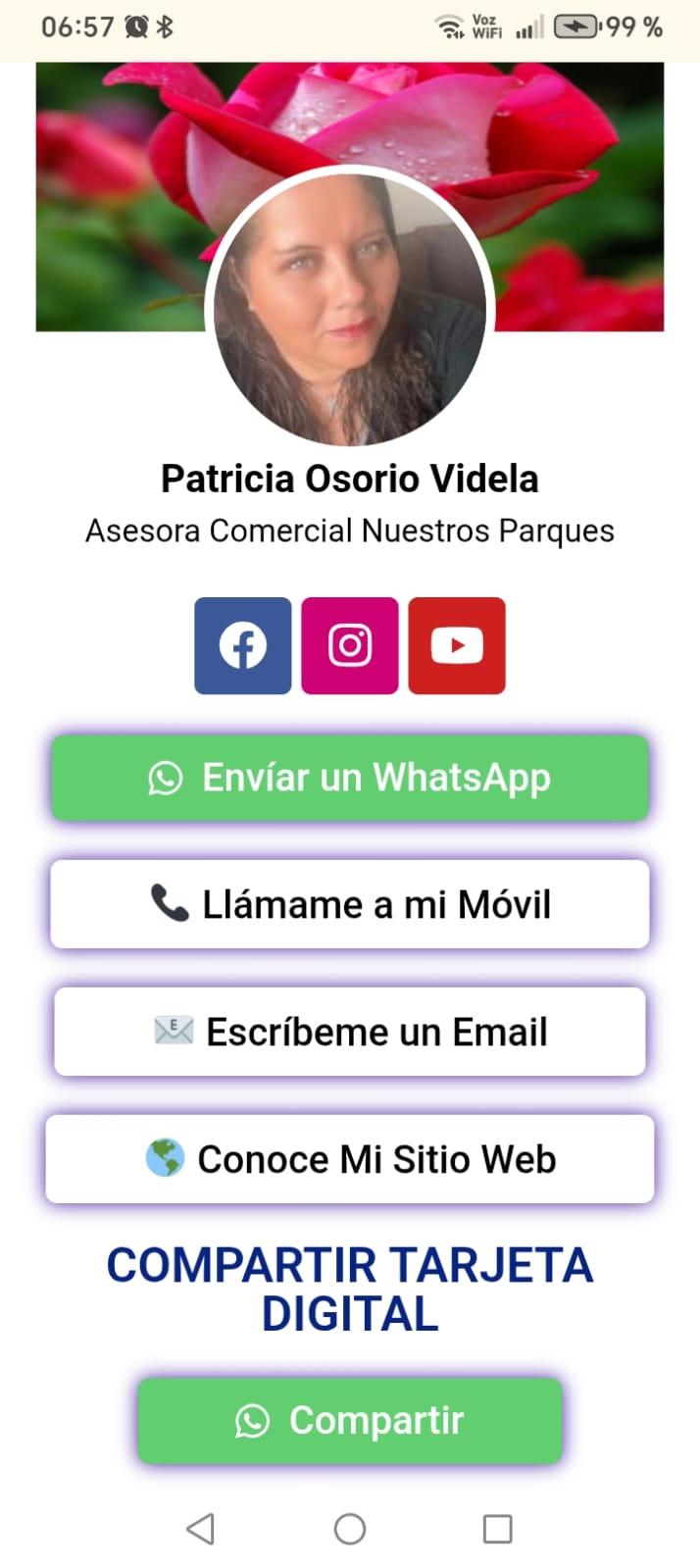The width and height of the screenshot is (700, 1568).
Task: Tap Envíar un WhatsApp button
Action: click(x=350, y=778)
